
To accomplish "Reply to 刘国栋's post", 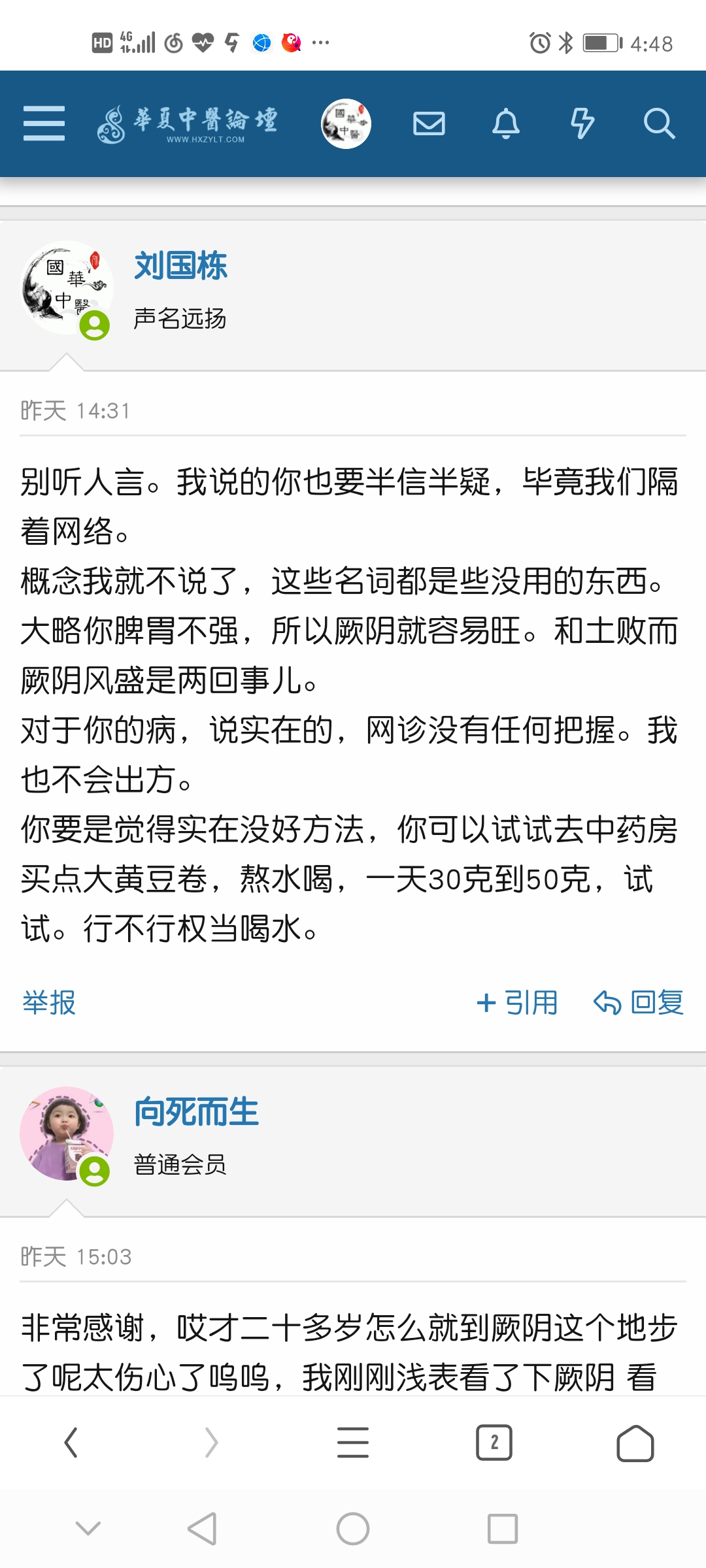I will (x=639, y=1003).
